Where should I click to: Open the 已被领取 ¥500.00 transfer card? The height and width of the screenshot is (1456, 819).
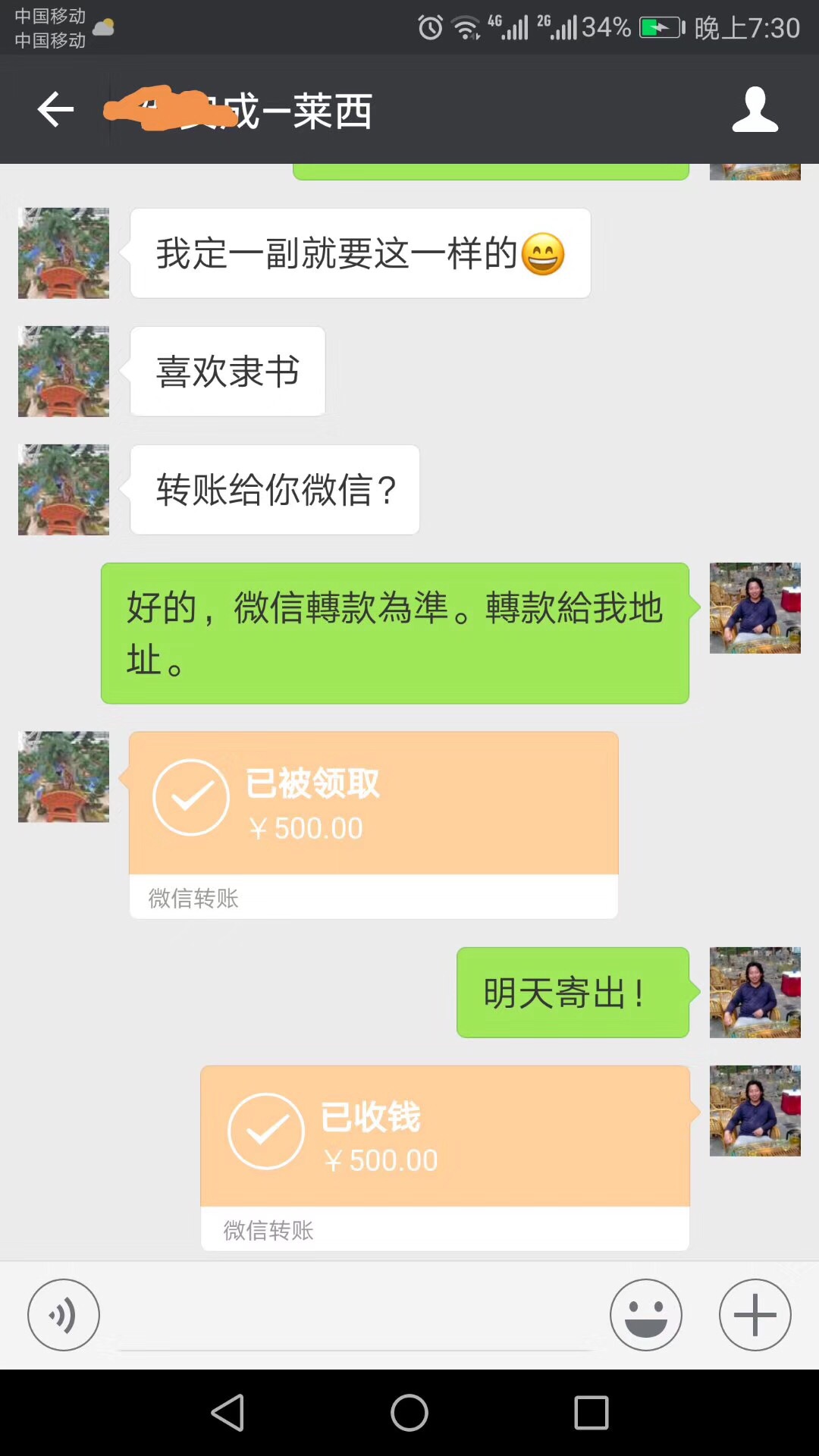(373, 824)
